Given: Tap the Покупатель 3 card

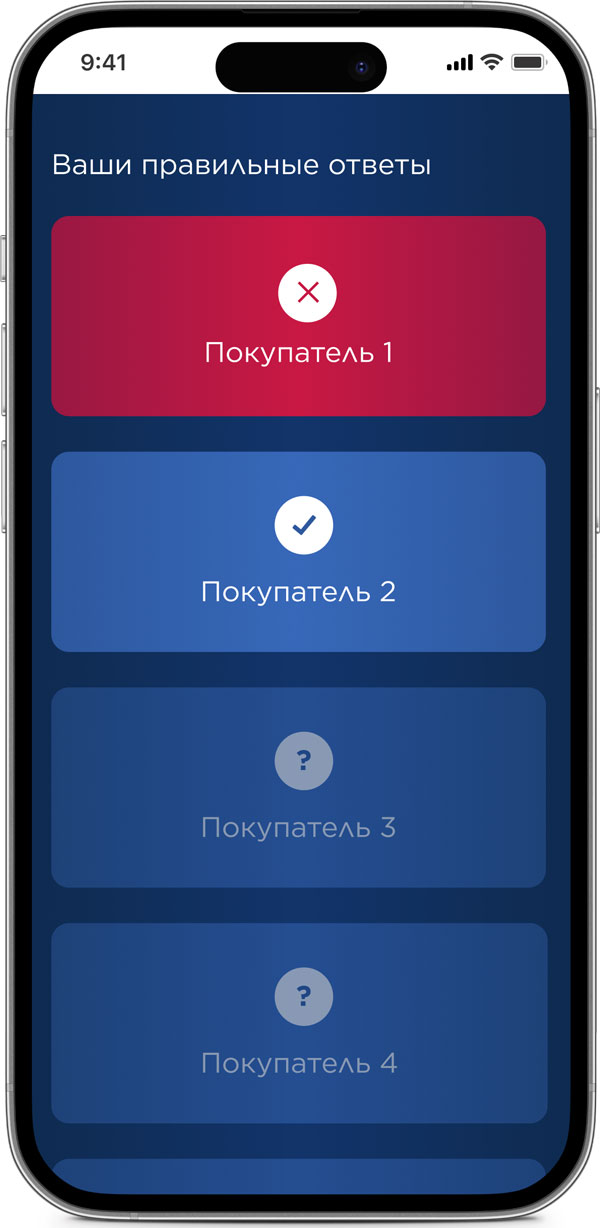Looking at the screenshot, I should point(298,788).
